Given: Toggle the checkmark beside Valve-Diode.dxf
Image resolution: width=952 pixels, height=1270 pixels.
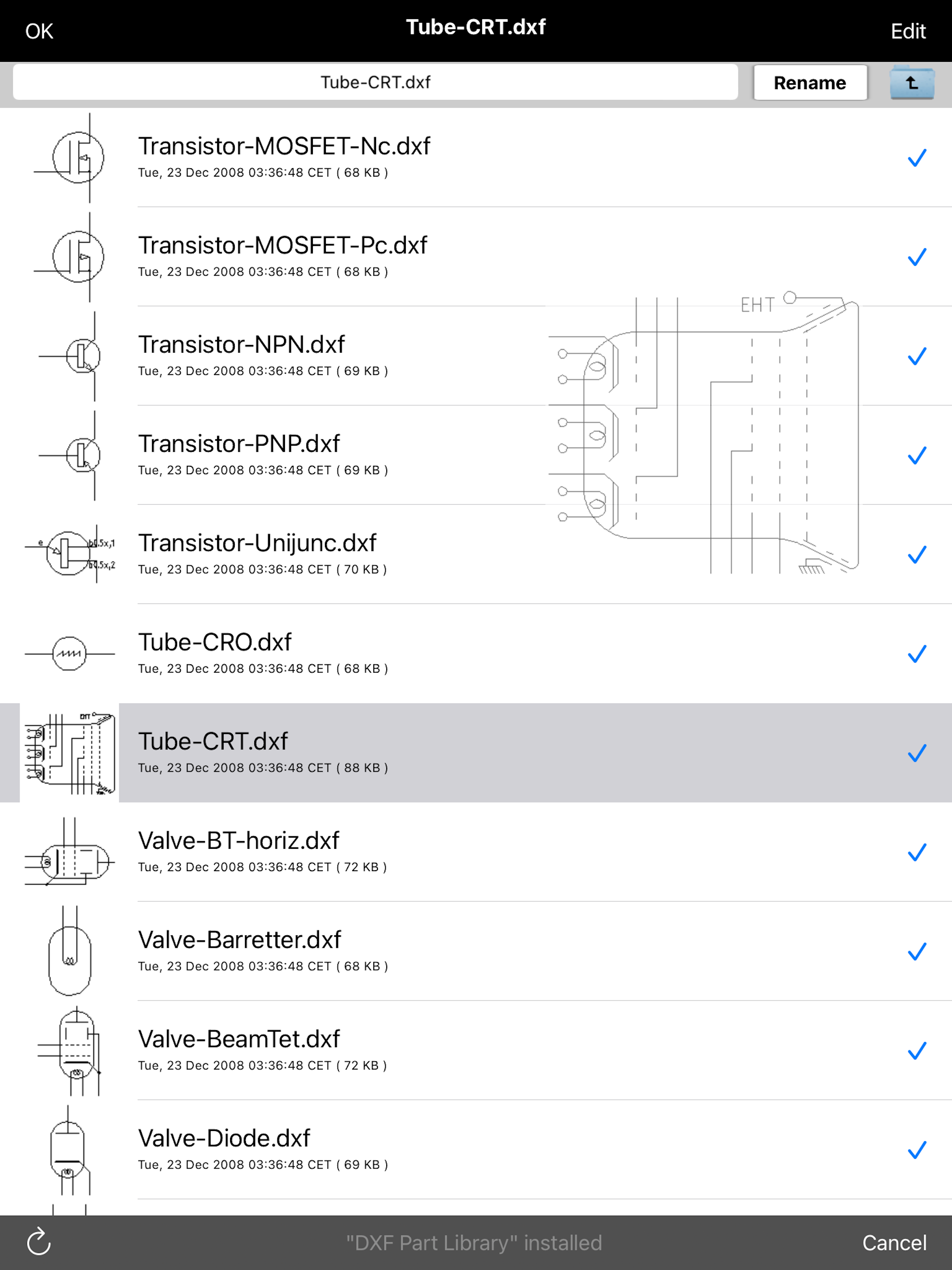Looking at the screenshot, I should (x=918, y=1150).
